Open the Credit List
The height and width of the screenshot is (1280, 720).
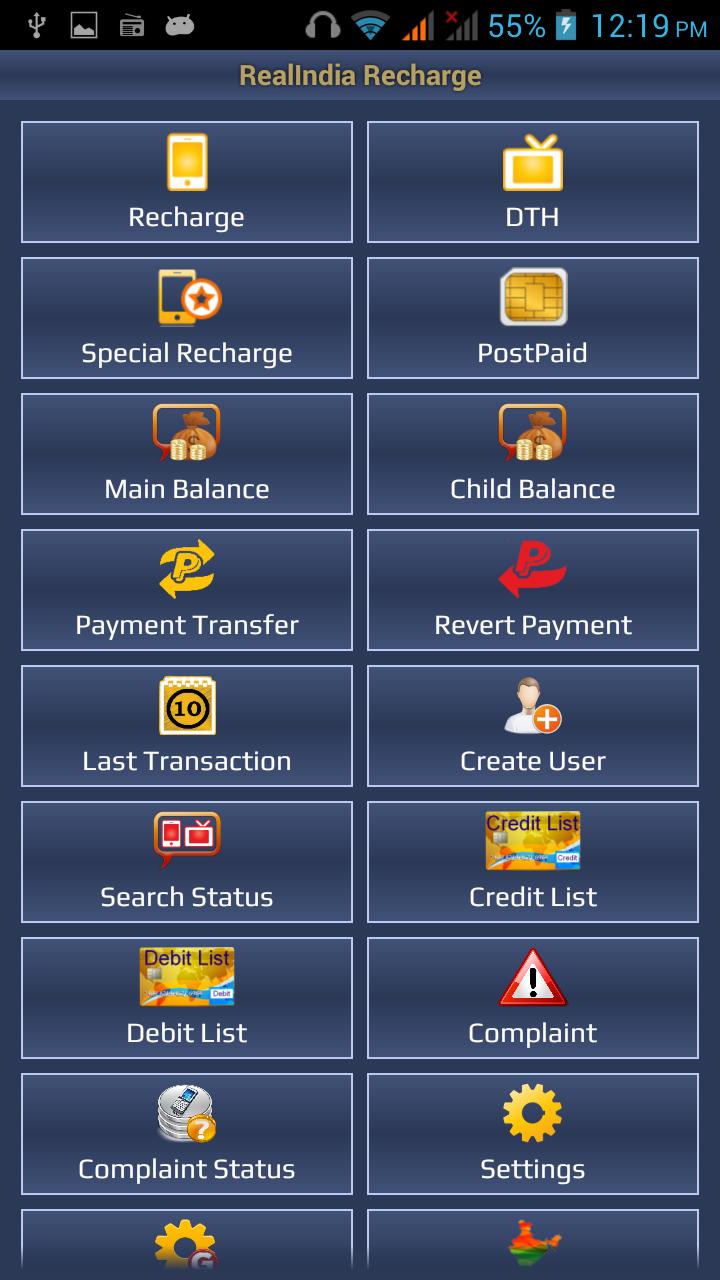point(532,862)
